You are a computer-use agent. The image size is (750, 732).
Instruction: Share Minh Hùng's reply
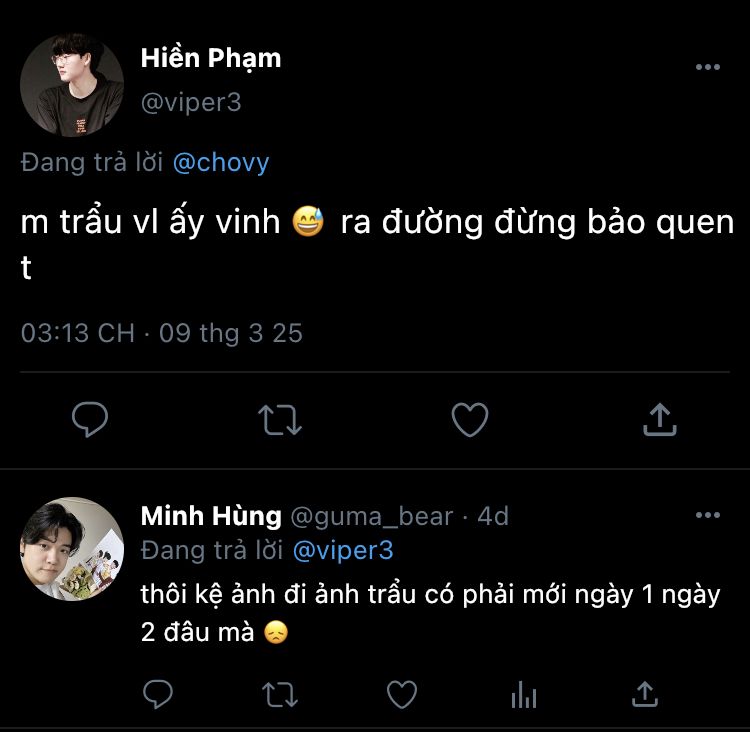(645, 693)
